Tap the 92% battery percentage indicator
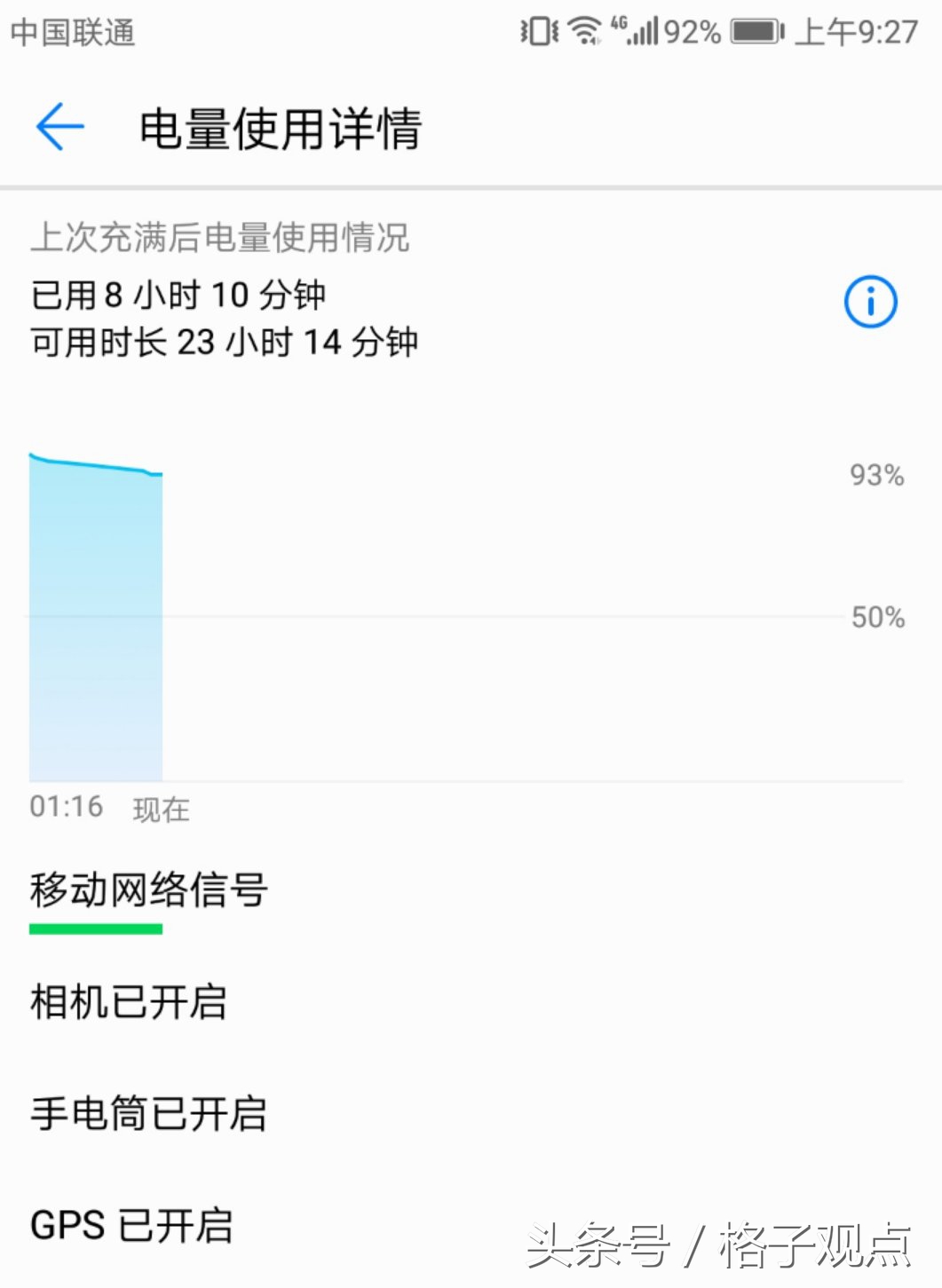 pos(691,31)
